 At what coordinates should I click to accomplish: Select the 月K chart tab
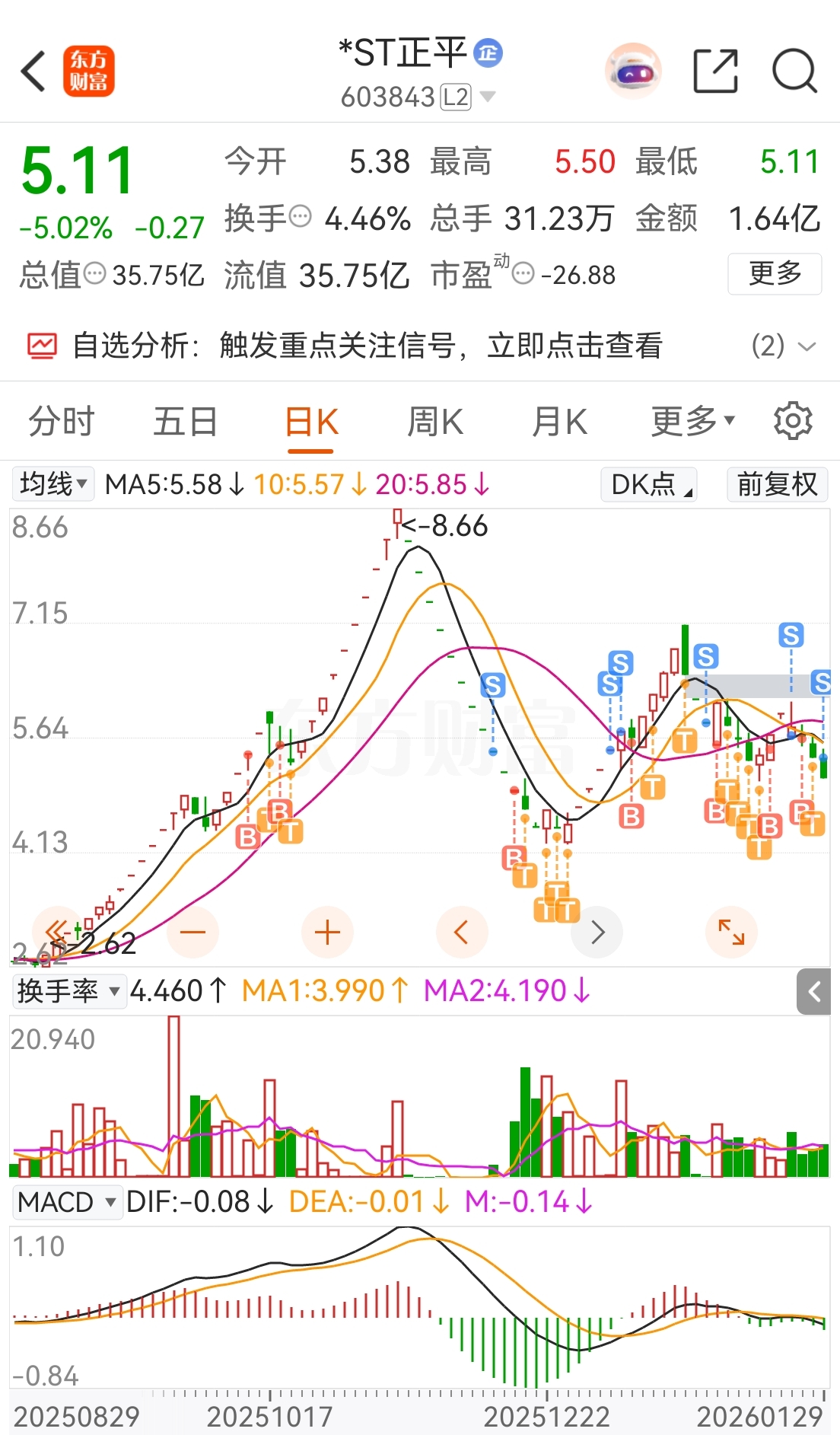559,422
